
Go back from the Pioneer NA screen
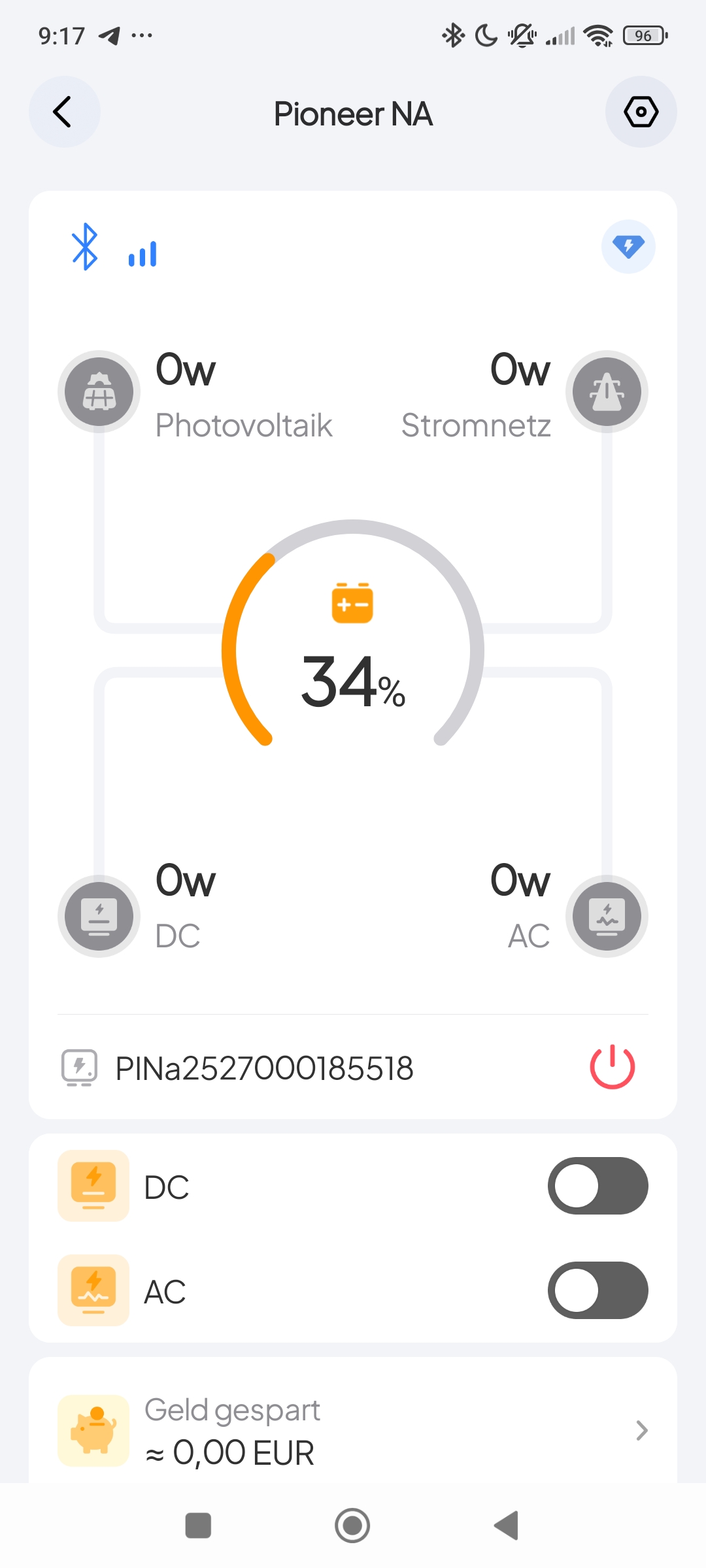point(63,112)
